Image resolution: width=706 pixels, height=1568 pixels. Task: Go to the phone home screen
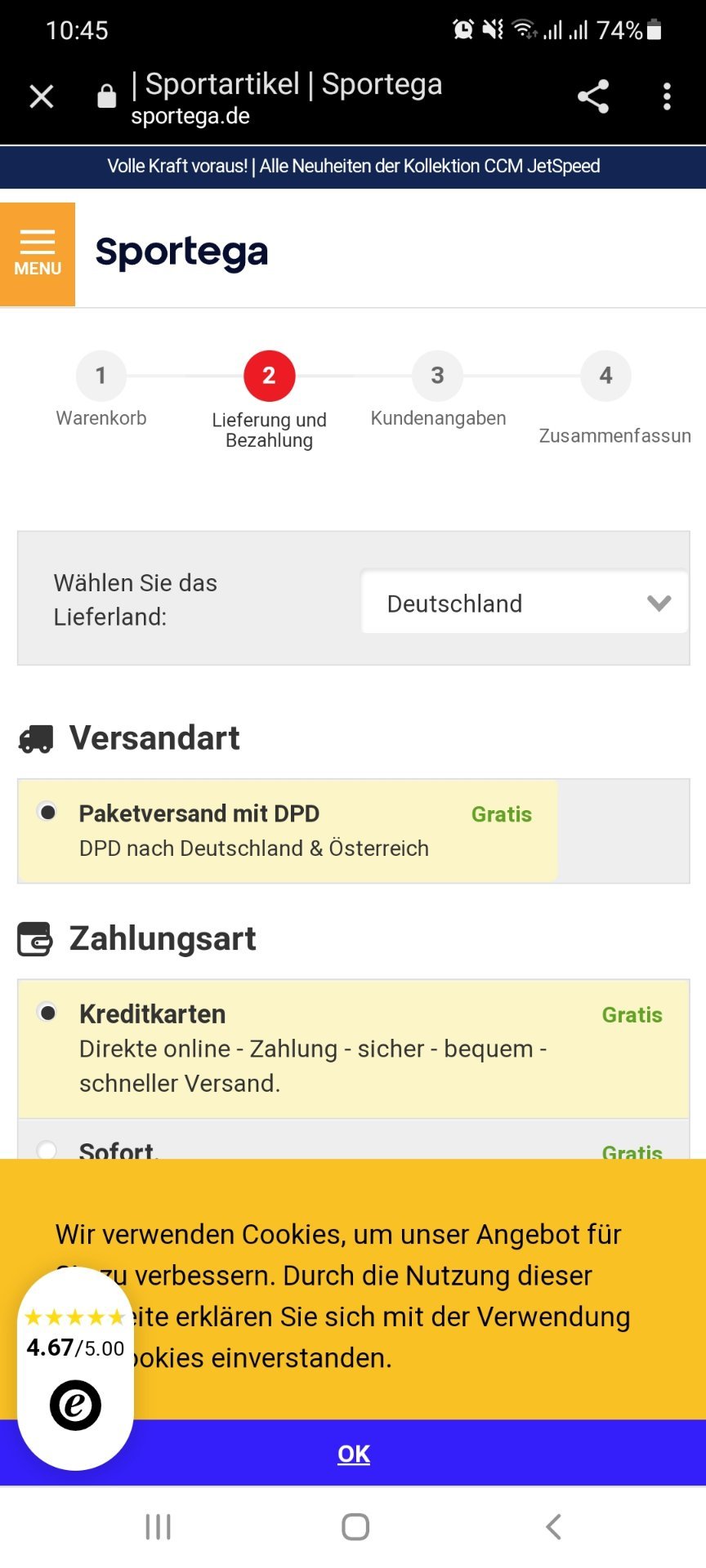[355, 1526]
